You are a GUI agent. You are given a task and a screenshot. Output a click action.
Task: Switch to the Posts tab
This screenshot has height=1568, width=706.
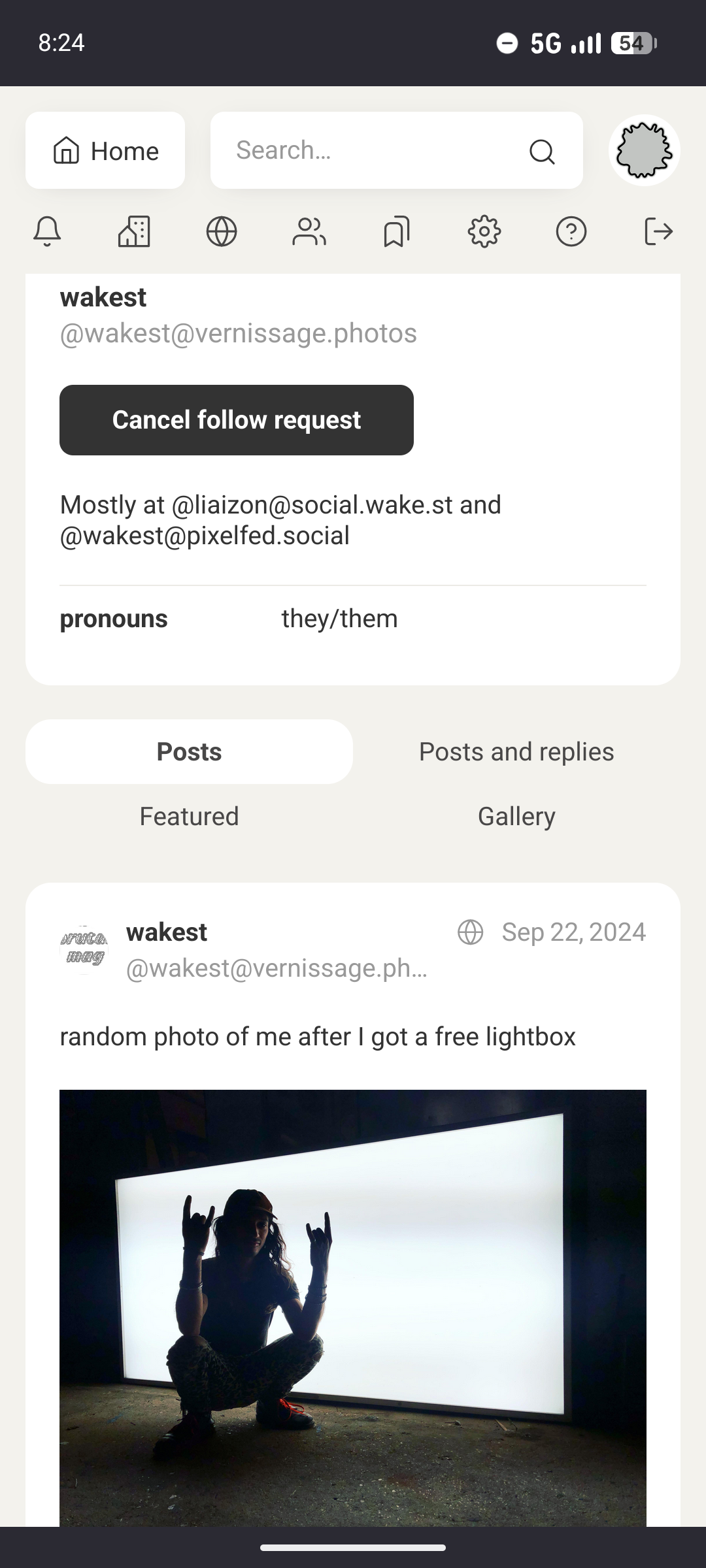tap(189, 752)
